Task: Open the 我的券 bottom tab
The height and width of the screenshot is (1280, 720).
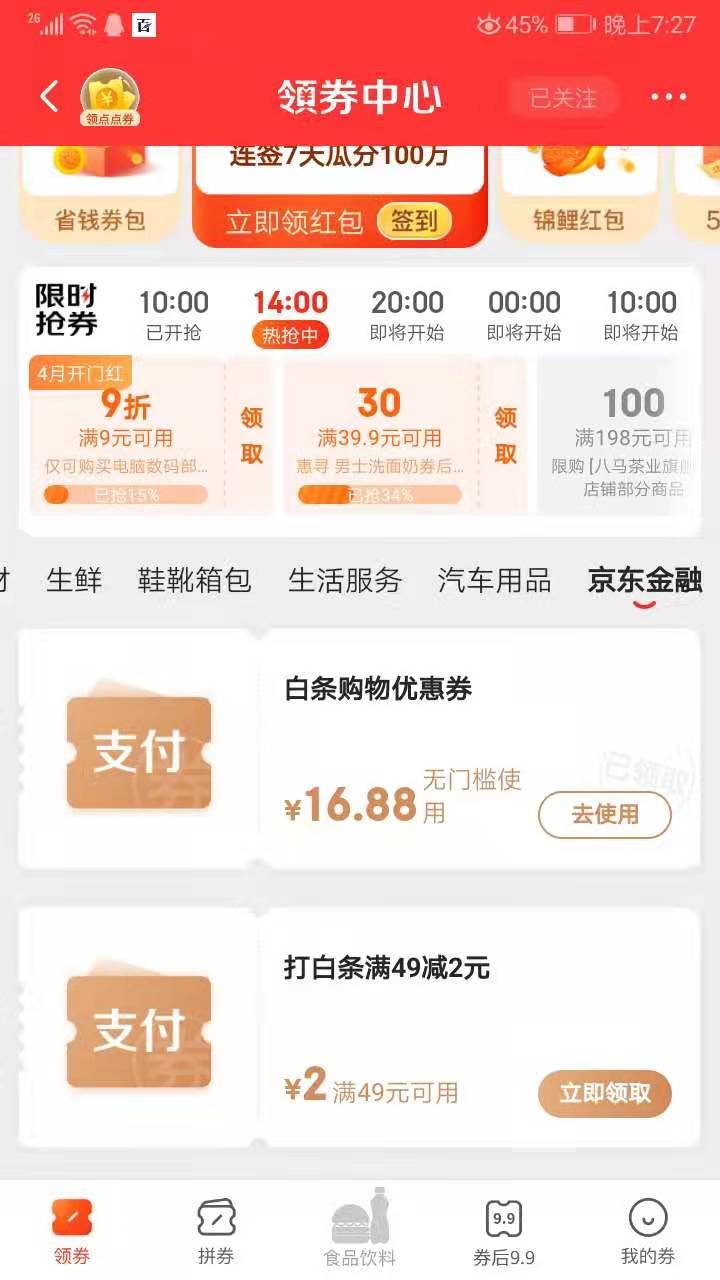Action: point(647,1230)
